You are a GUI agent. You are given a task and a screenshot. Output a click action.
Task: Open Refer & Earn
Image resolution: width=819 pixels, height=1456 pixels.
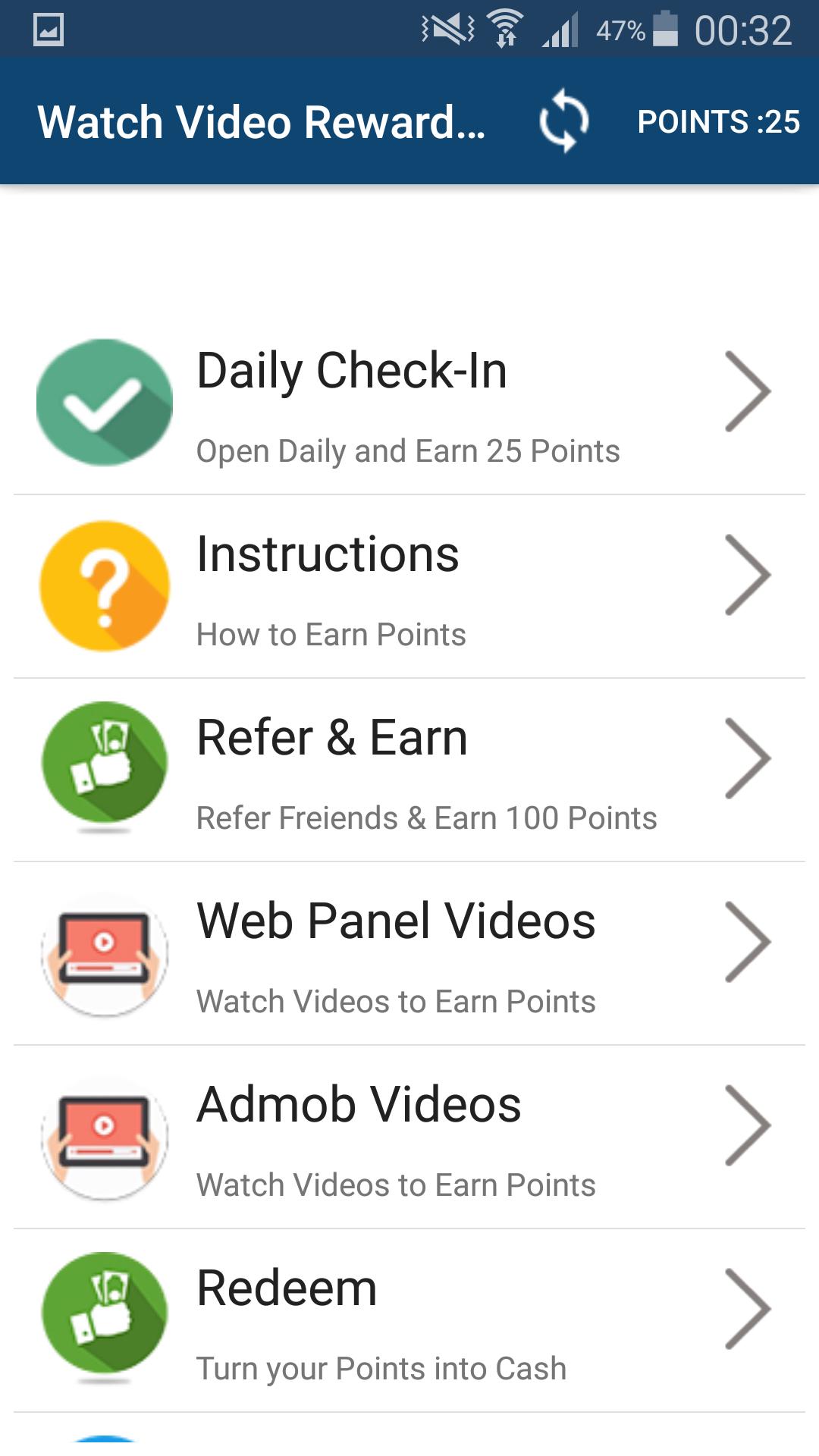pos(409,770)
